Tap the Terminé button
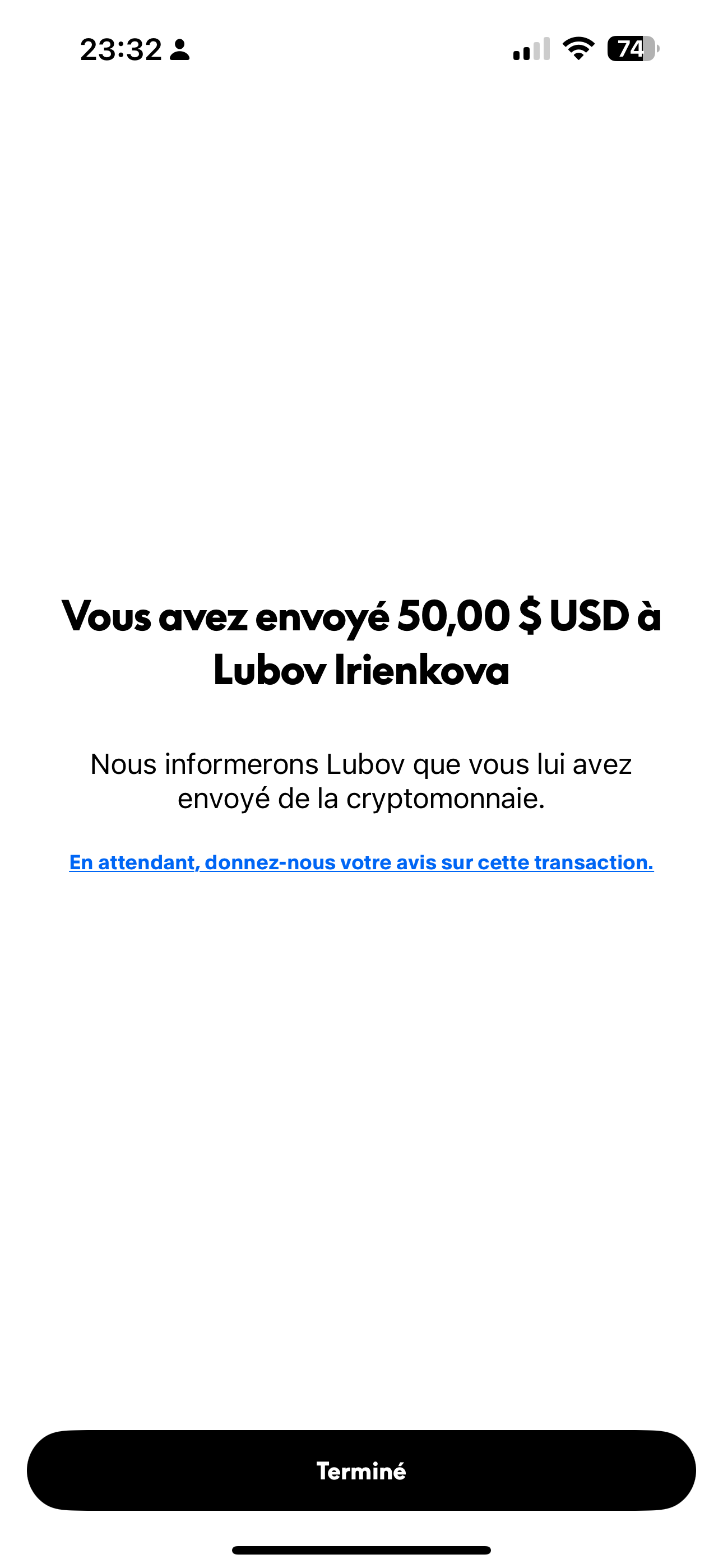723x1568 pixels. [x=361, y=1470]
